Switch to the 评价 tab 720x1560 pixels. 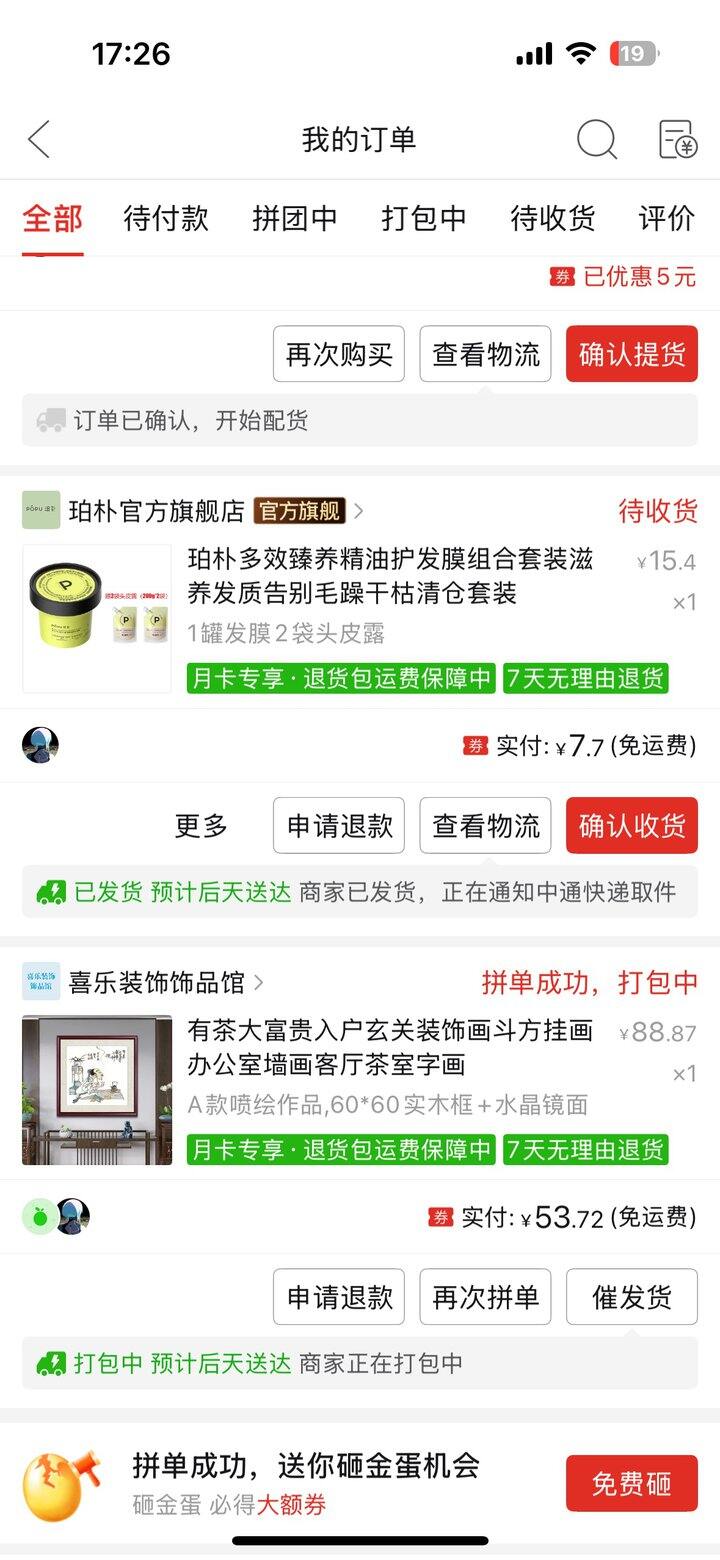point(666,218)
